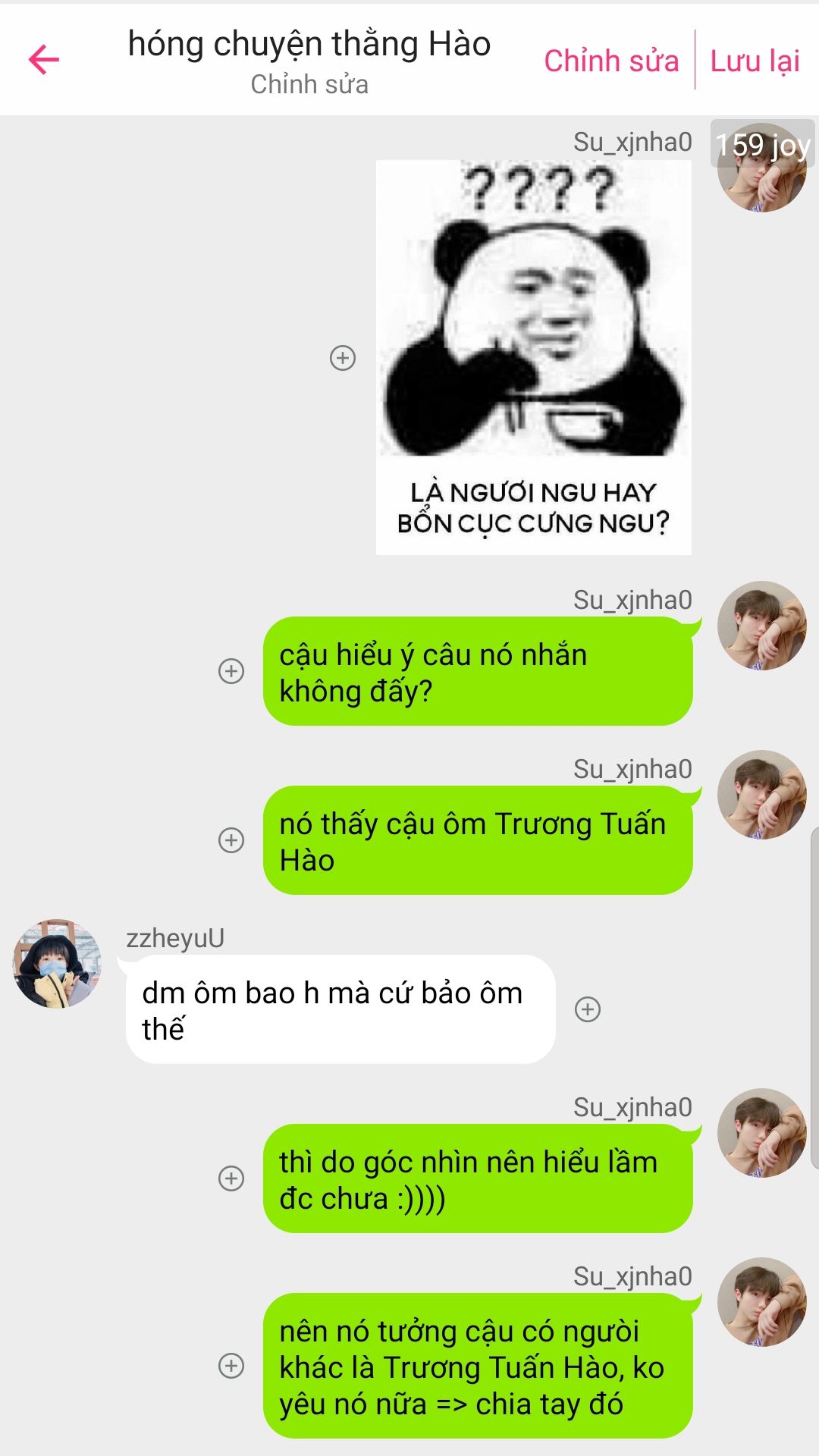Tap the plus icon beside the panda meme
The image size is (819, 1456).
[343, 358]
